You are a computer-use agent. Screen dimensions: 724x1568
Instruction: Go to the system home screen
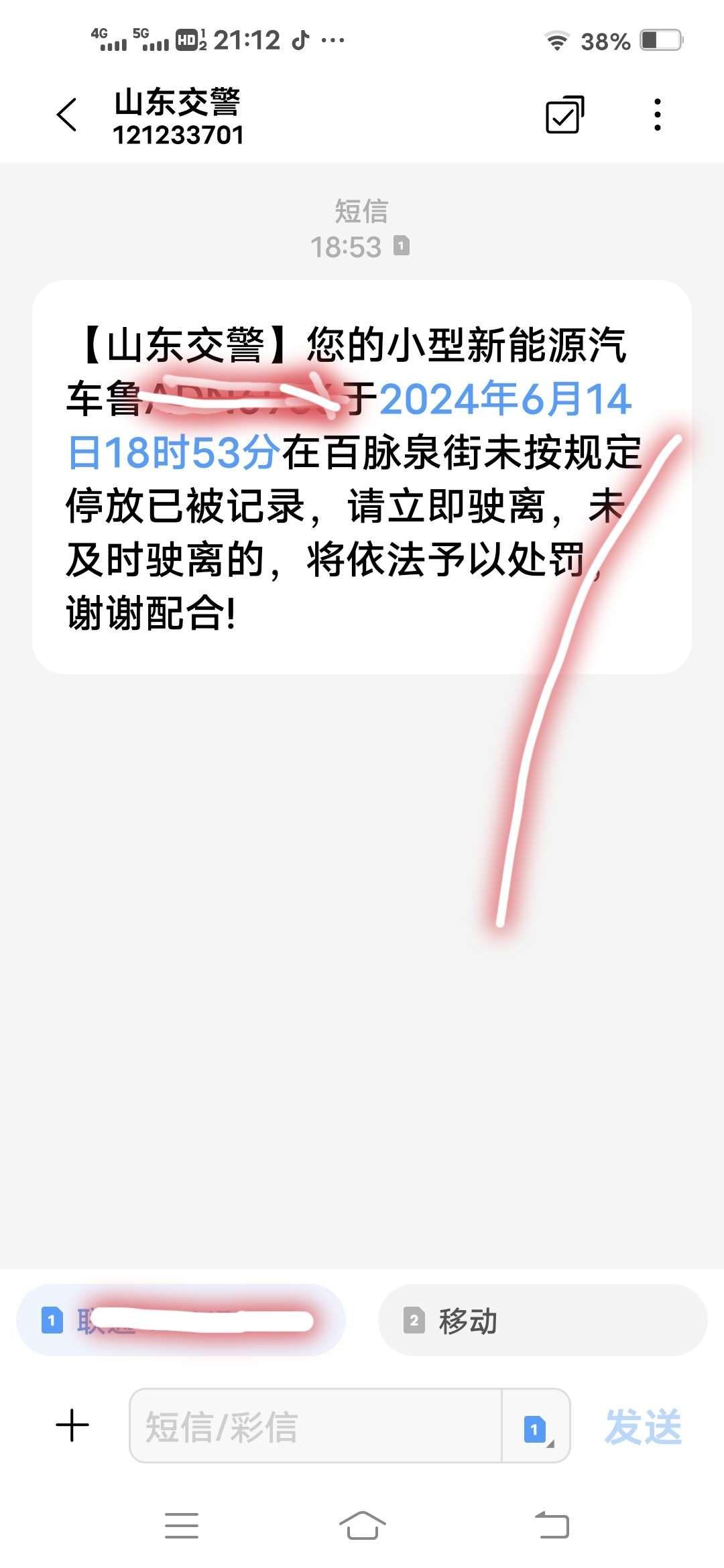pyautogui.click(x=362, y=1526)
